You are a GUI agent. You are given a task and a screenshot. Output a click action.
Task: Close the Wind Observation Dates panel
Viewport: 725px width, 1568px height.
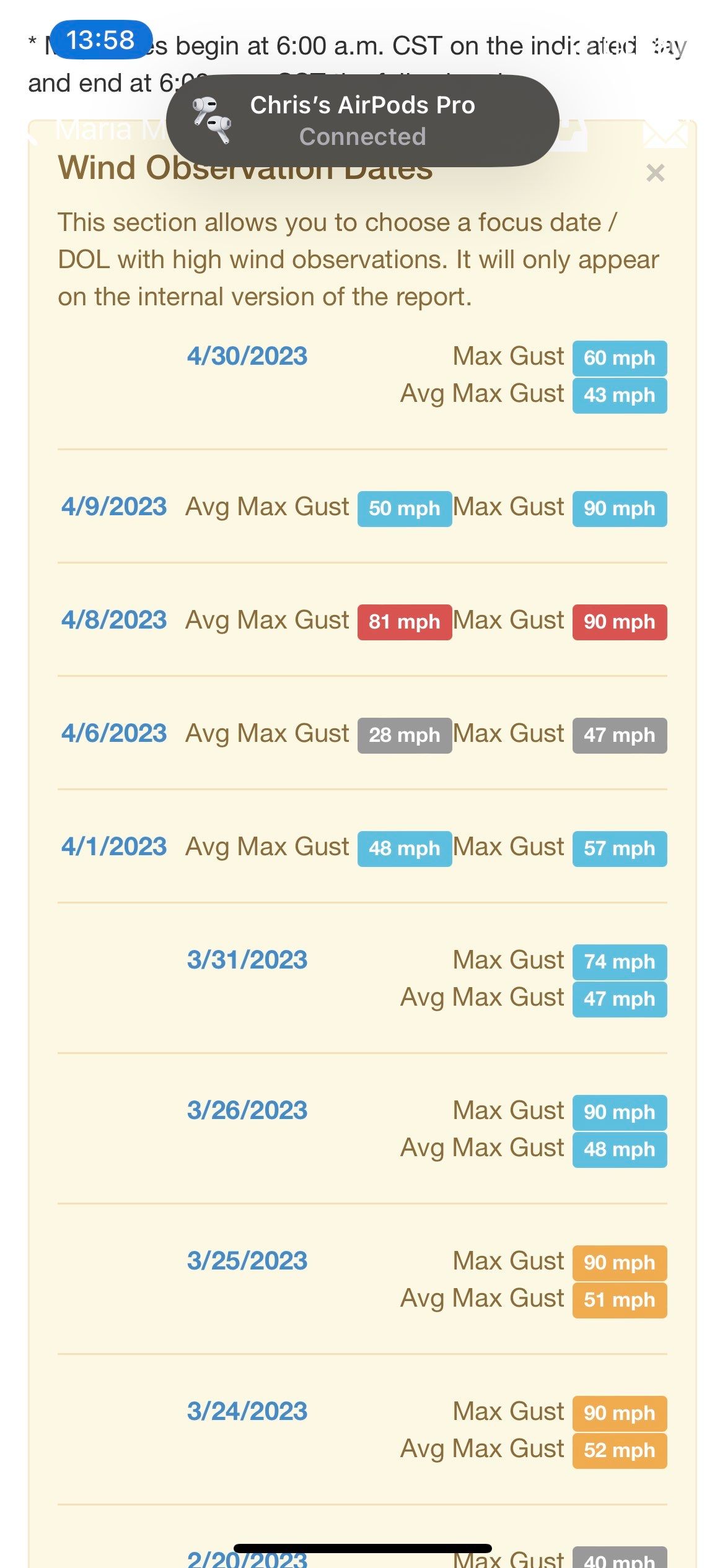[x=655, y=173]
